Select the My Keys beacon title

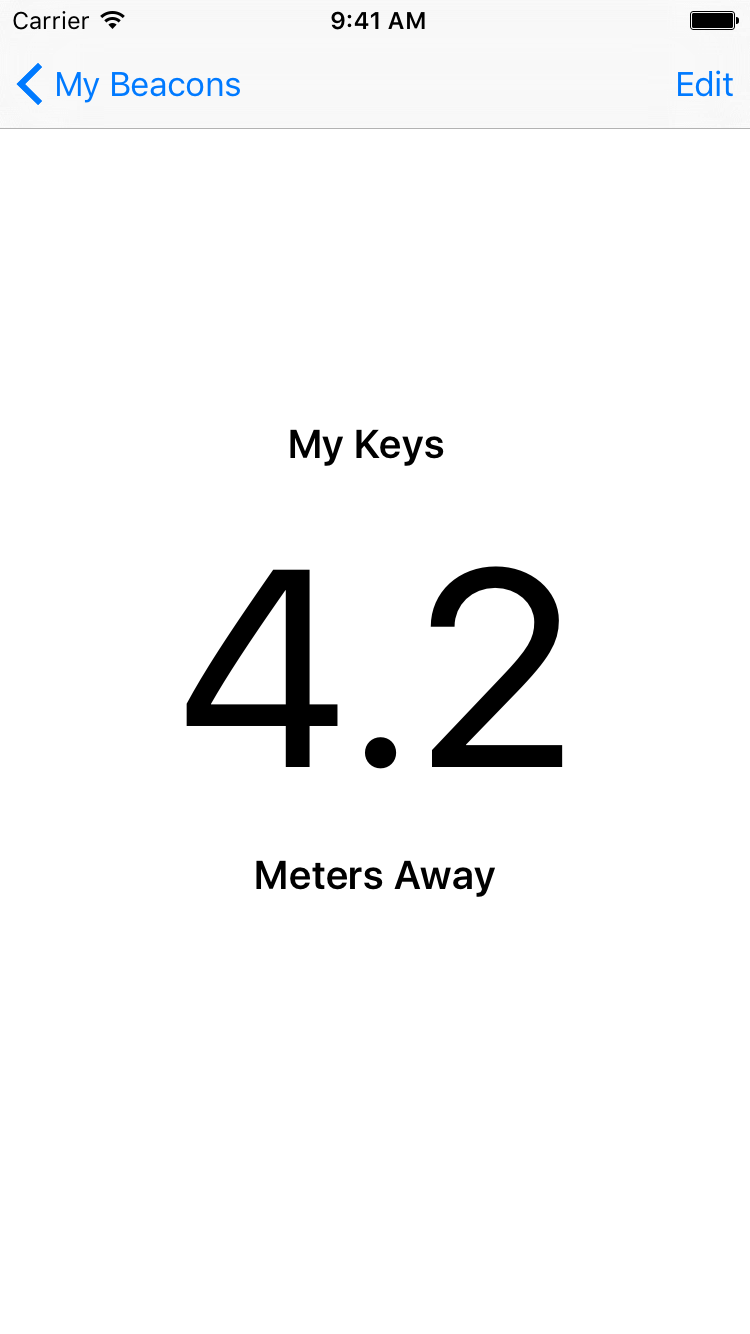coord(366,444)
